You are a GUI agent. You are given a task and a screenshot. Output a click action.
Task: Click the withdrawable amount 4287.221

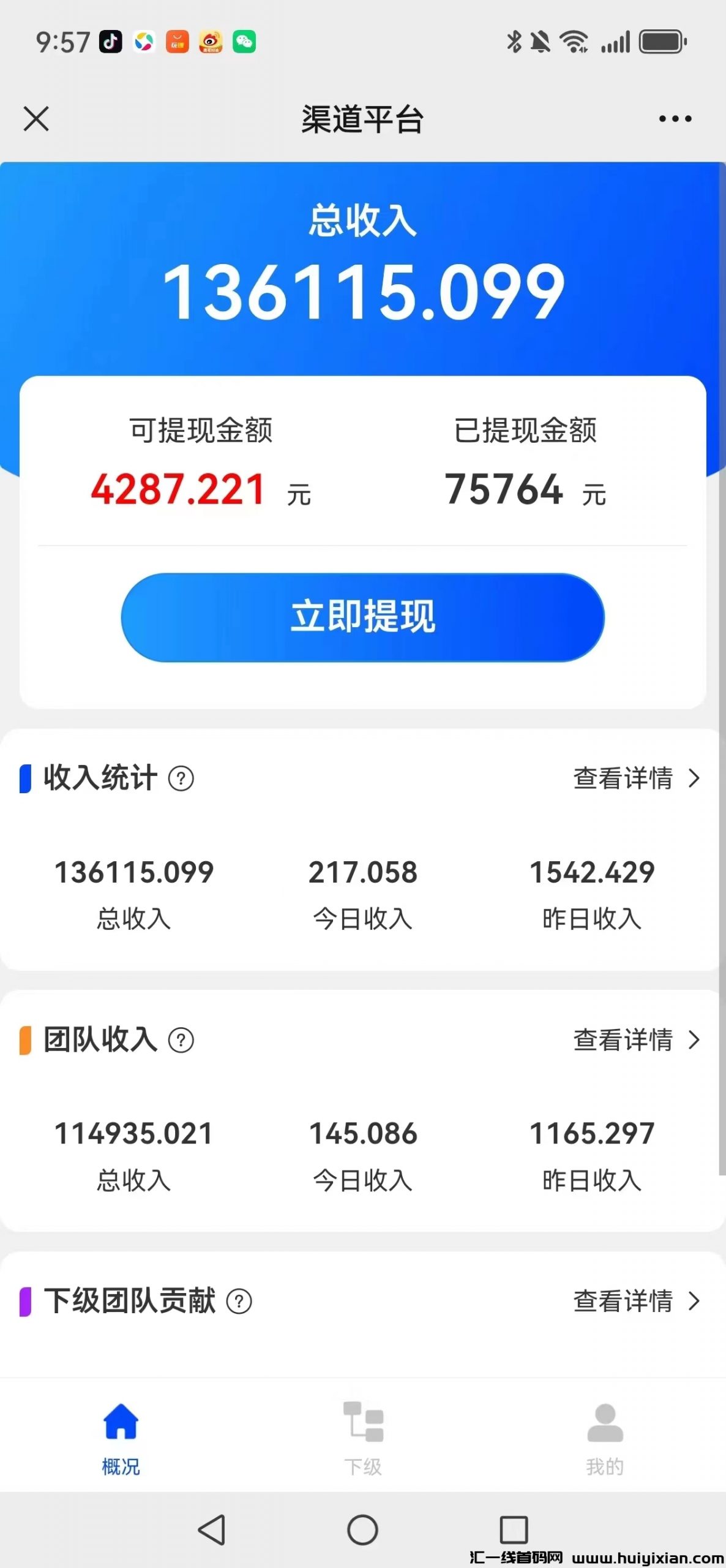(x=178, y=489)
